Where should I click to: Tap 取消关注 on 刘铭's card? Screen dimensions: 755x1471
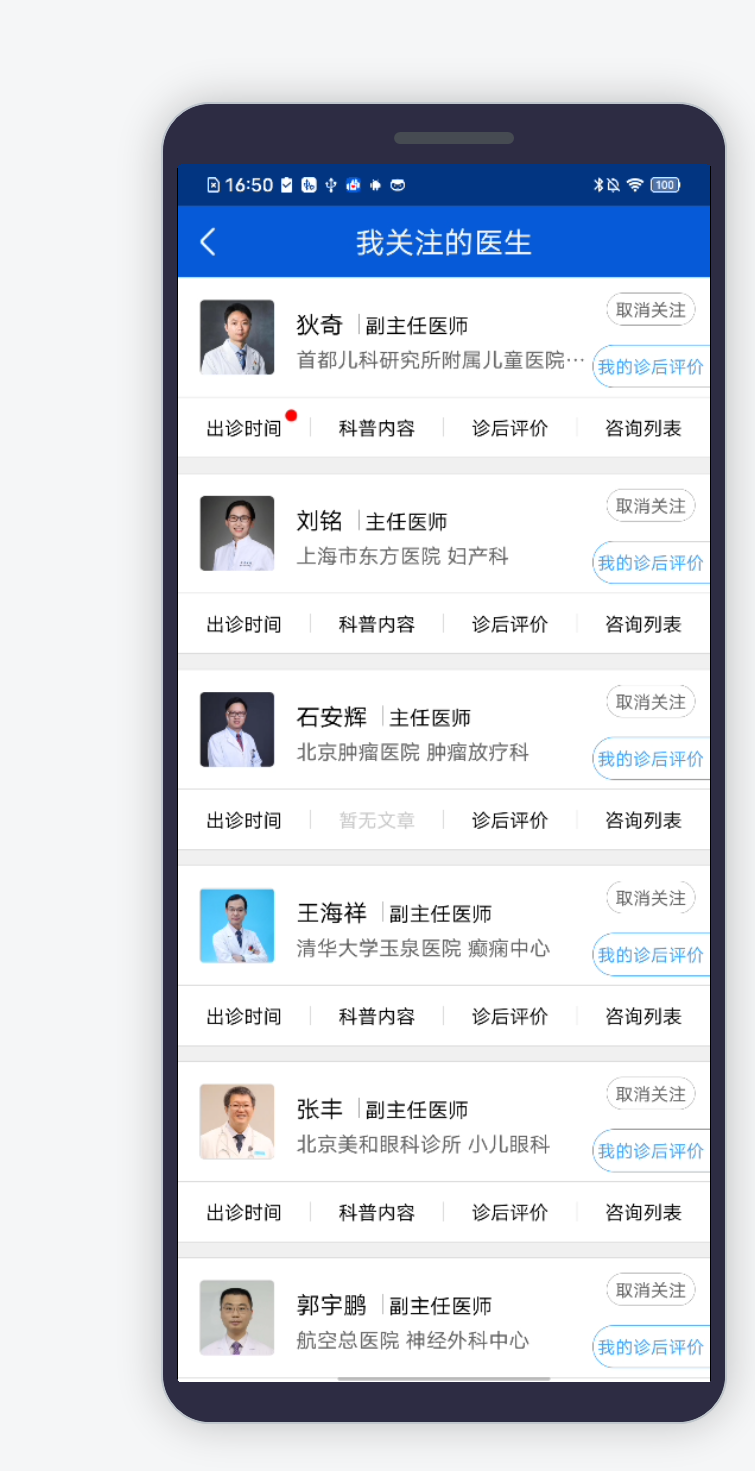(x=650, y=506)
